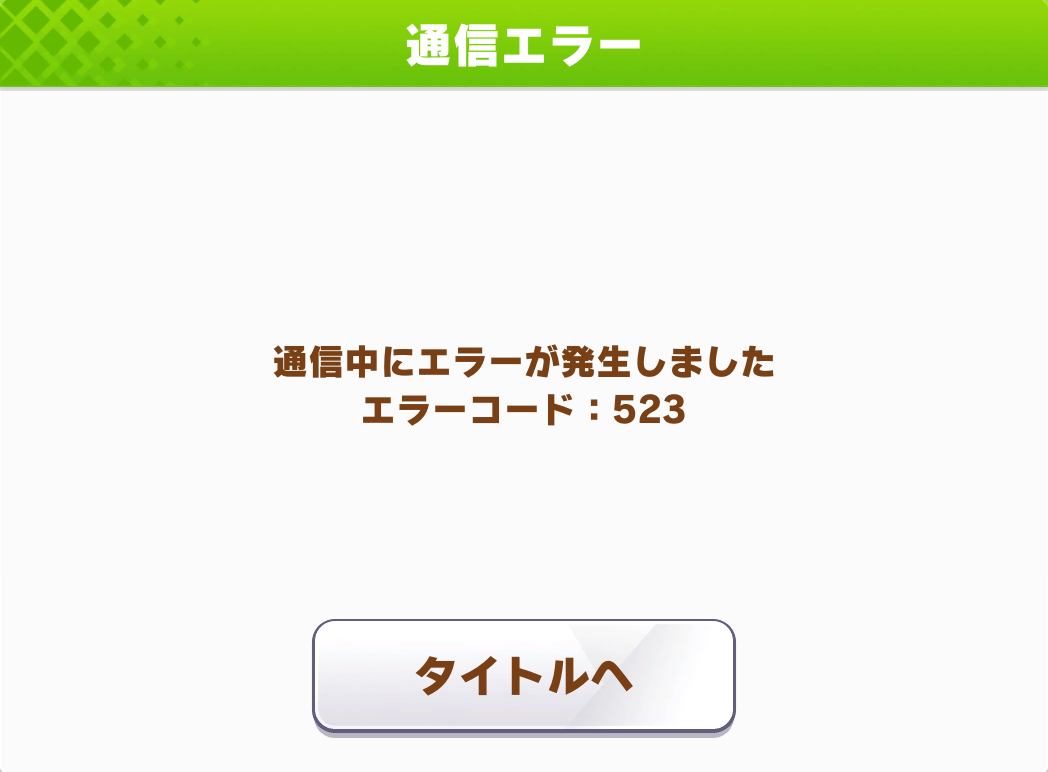Tap the タイトルへ button
Image resolution: width=1048 pixels, height=772 pixels.
[x=524, y=676]
